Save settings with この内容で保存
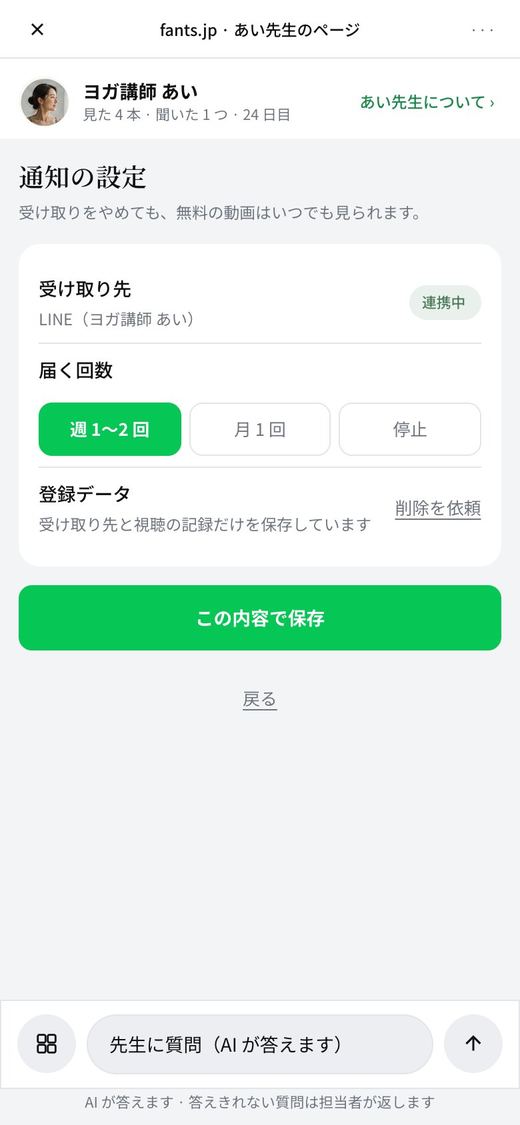This screenshot has width=520, height=1125. pyautogui.click(x=260, y=618)
